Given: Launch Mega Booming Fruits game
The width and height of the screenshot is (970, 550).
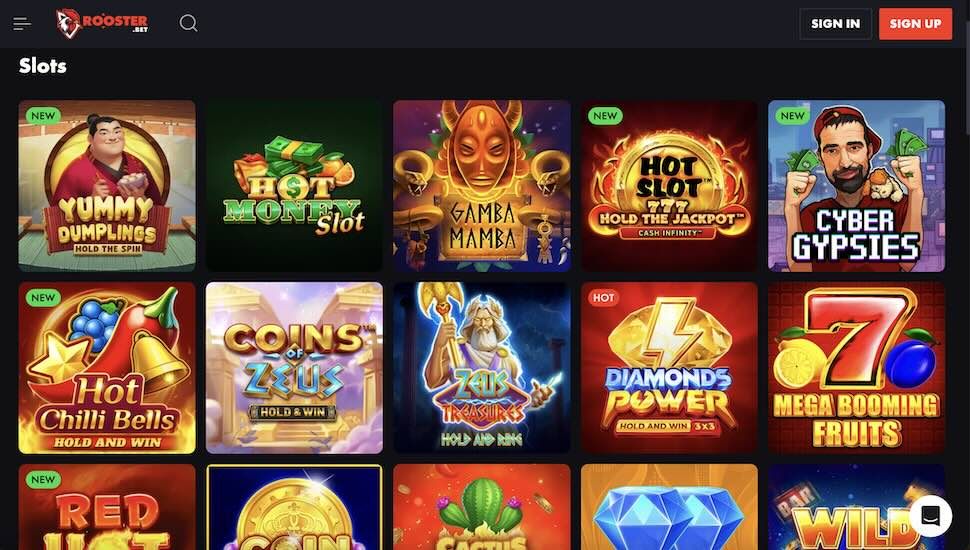Looking at the screenshot, I should 856,368.
